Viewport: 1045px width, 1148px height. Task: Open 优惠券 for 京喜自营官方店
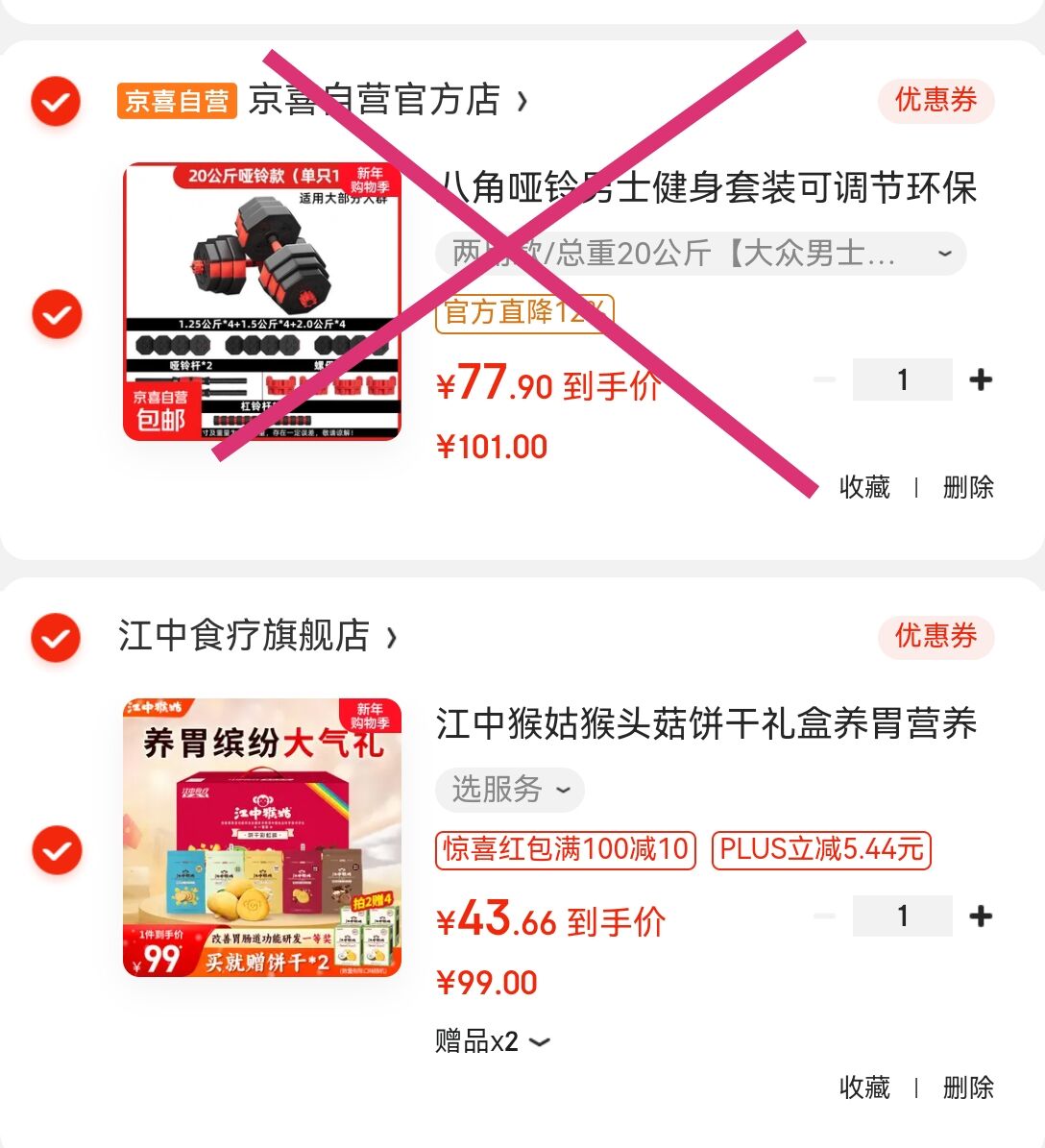(x=936, y=100)
